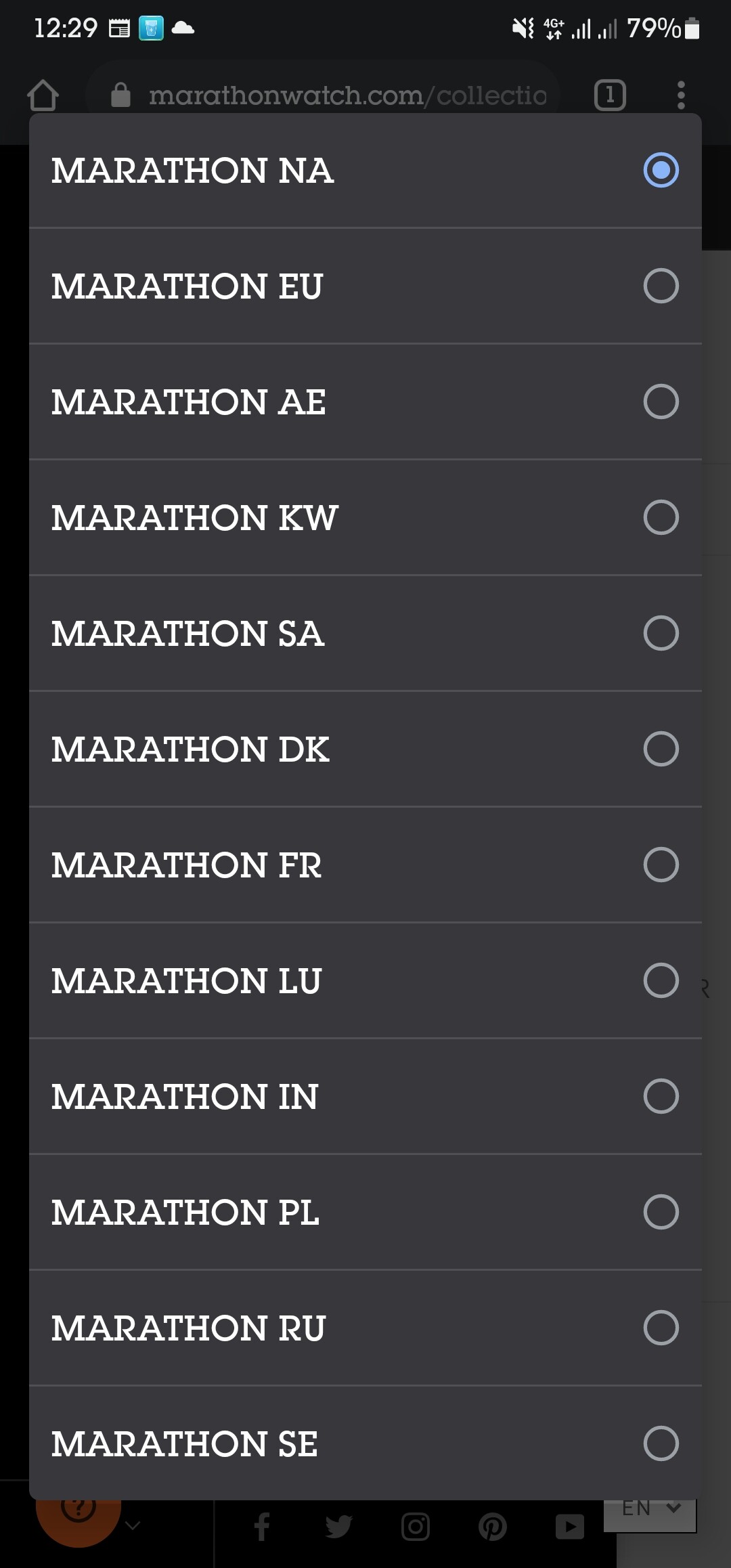
Task: Select the MARATHON EU option
Action: (x=365, y=286)
